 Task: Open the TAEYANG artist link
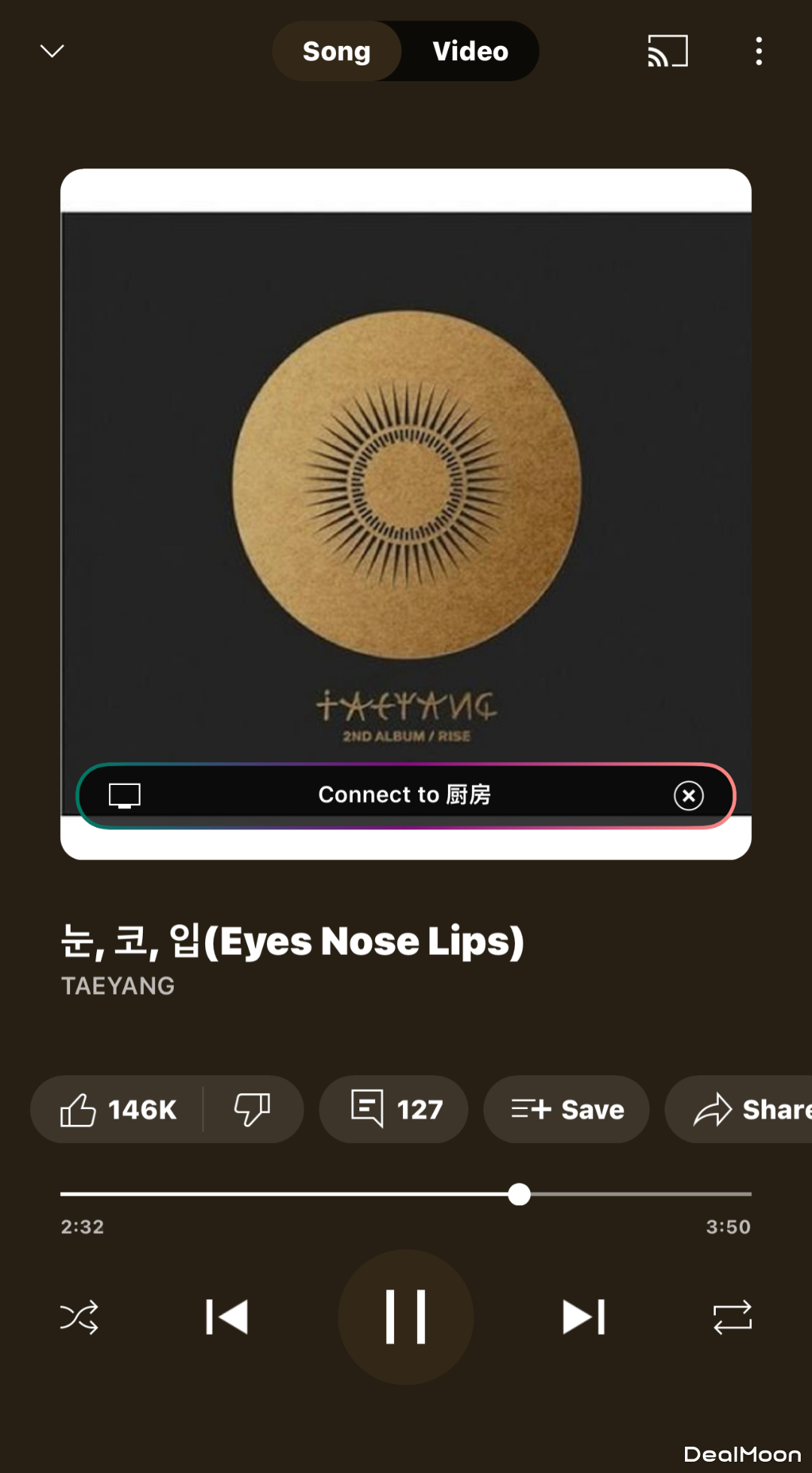point(118,986)
